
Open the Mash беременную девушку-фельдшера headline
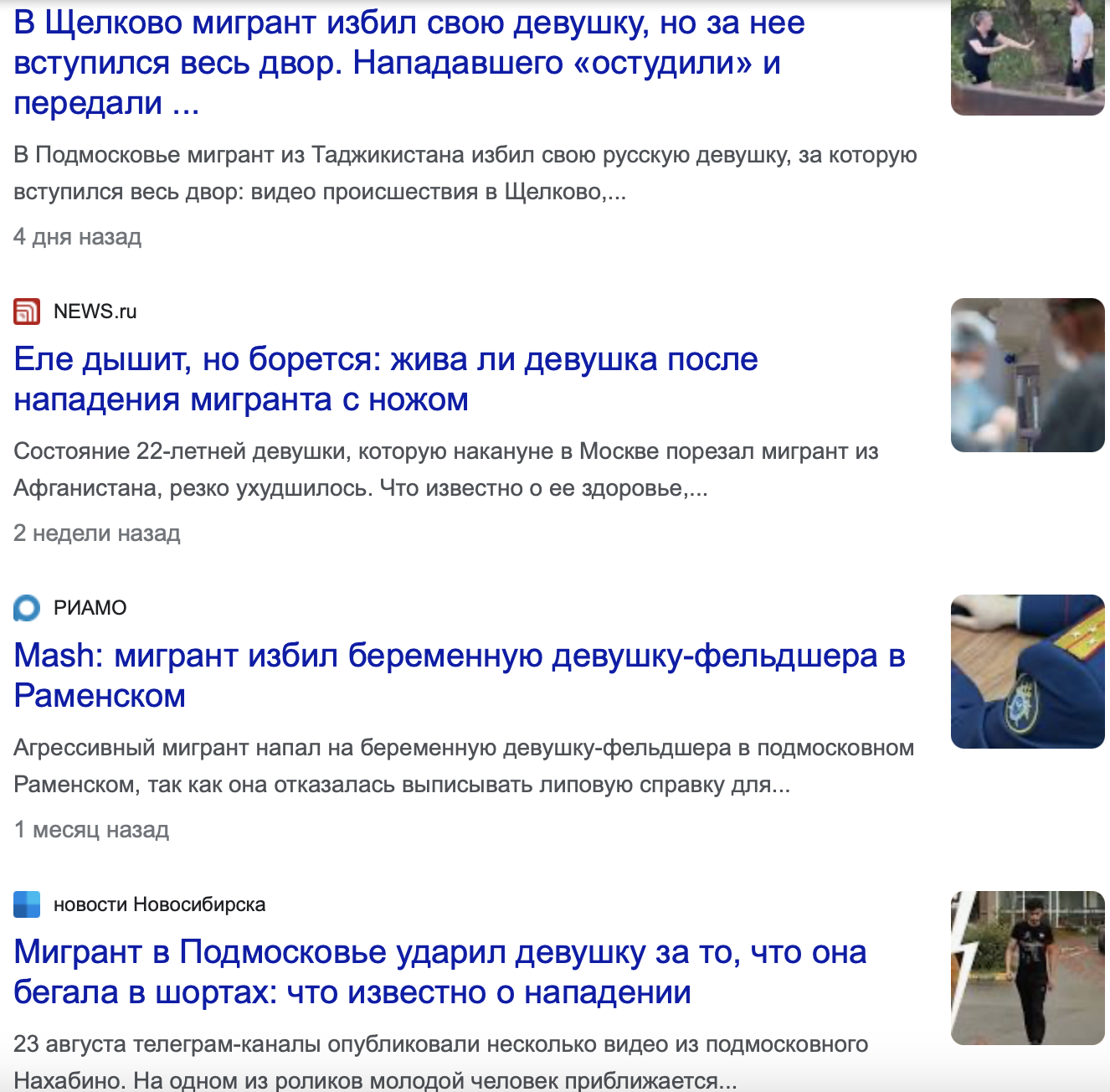click(459, 676)
